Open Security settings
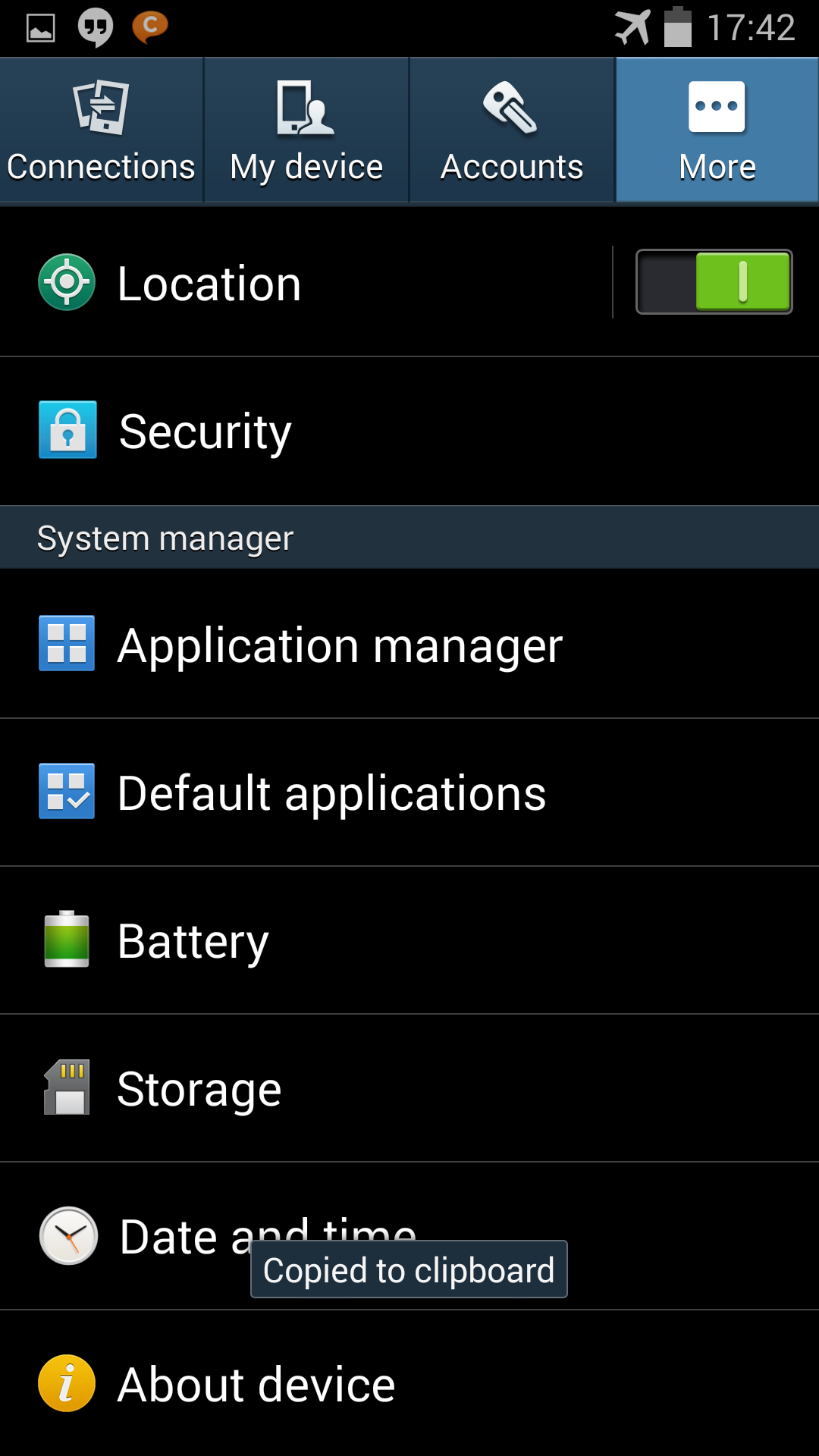This screenshot has height=1456, width=819. coord(409,431)
